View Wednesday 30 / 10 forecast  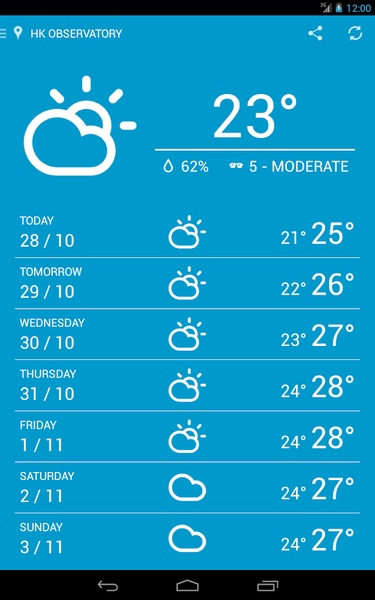click(x=188, y=334)
